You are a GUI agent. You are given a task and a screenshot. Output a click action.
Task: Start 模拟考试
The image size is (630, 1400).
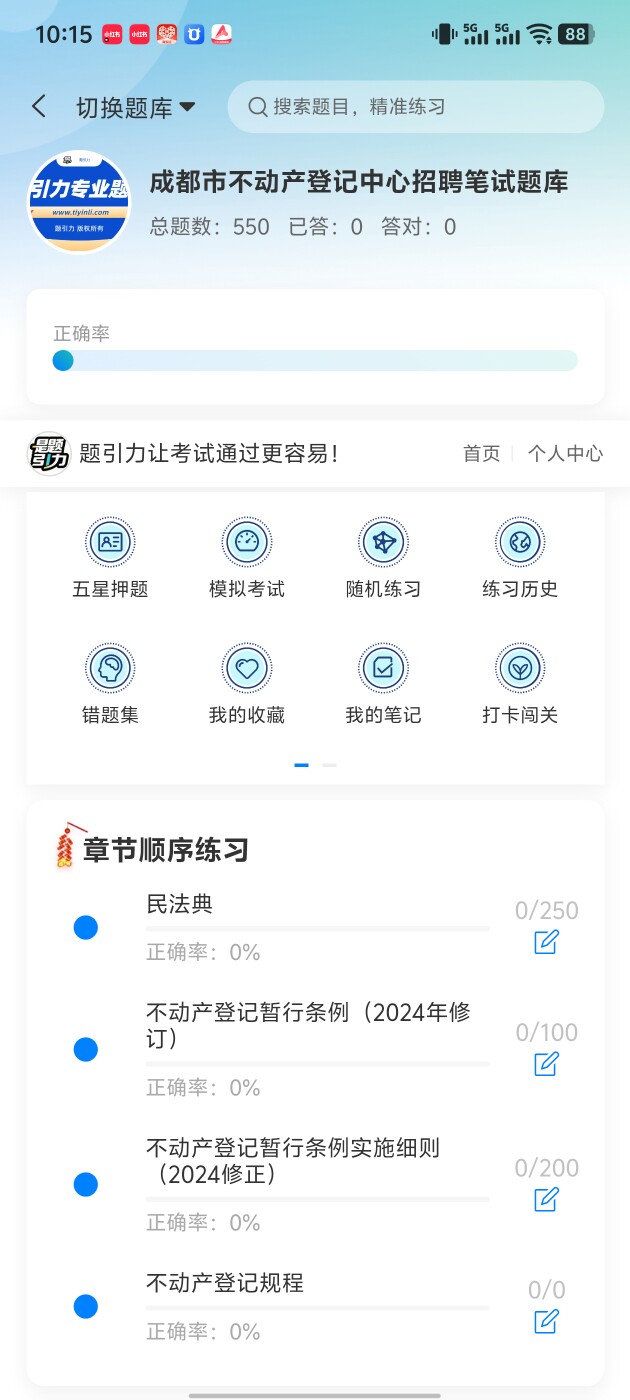pos(247,558)
